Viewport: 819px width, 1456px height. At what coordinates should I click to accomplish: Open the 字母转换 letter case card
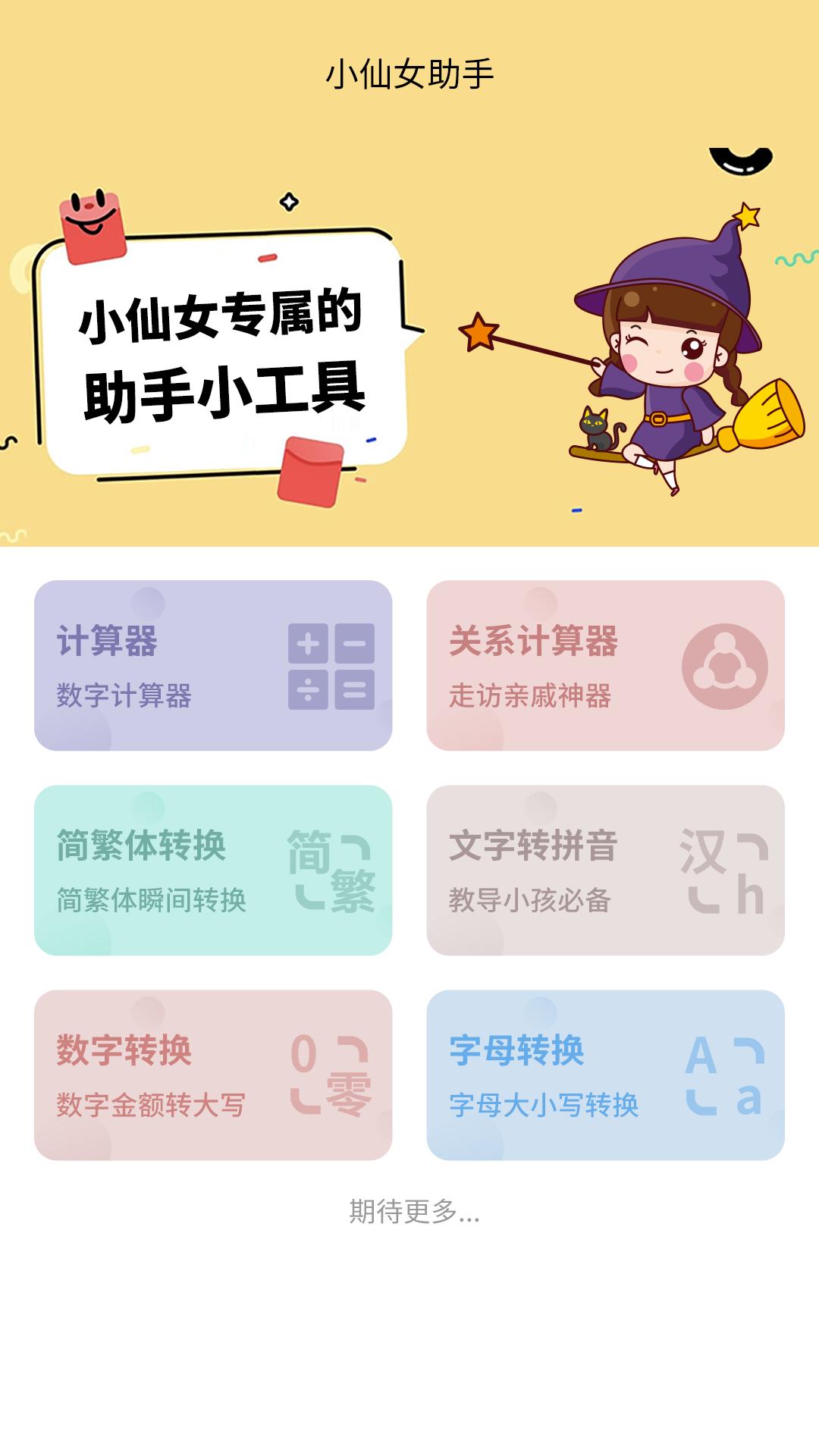(x=605, y=1075)
